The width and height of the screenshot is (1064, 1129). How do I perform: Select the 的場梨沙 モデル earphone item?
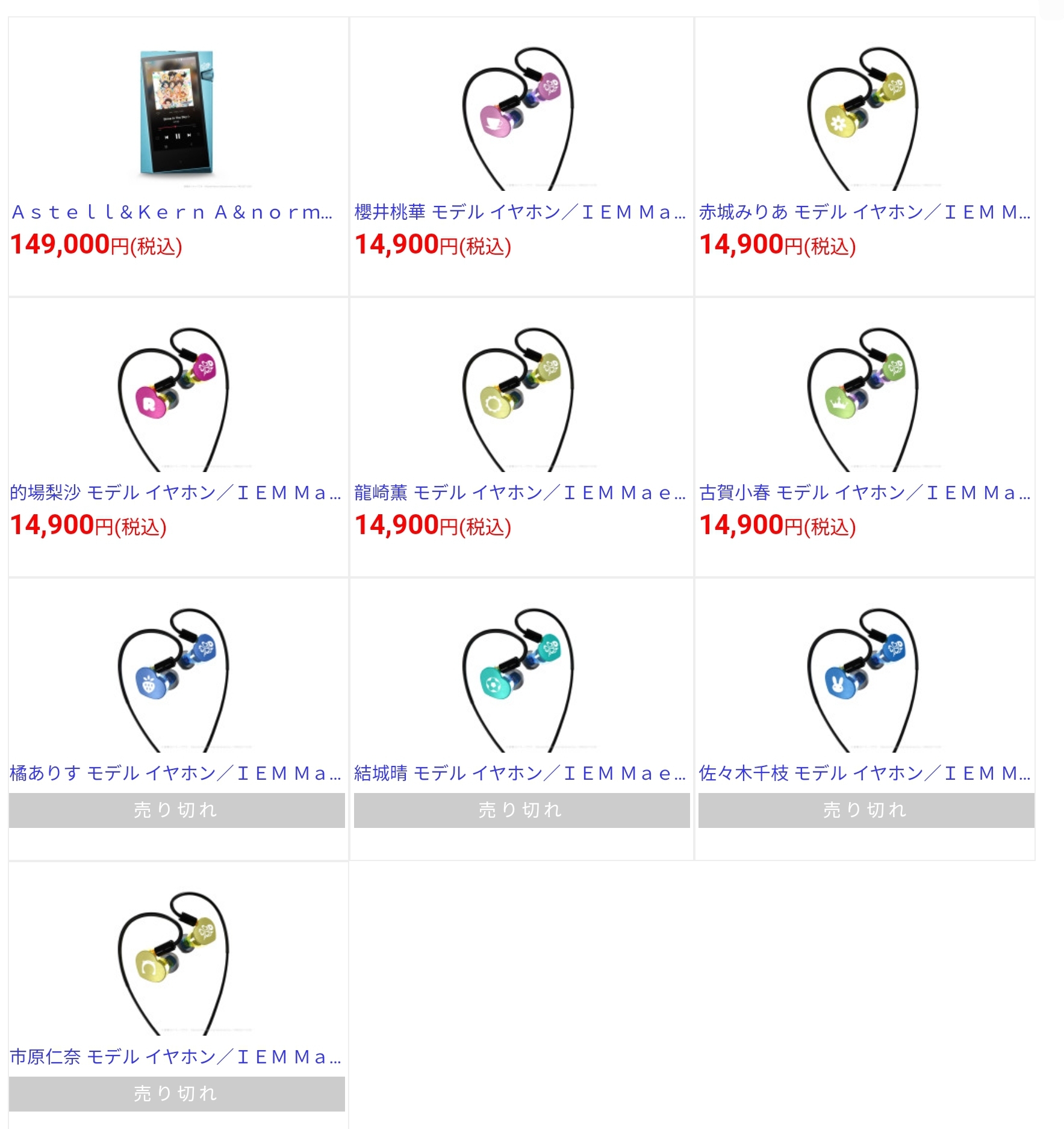coord(175,493)
